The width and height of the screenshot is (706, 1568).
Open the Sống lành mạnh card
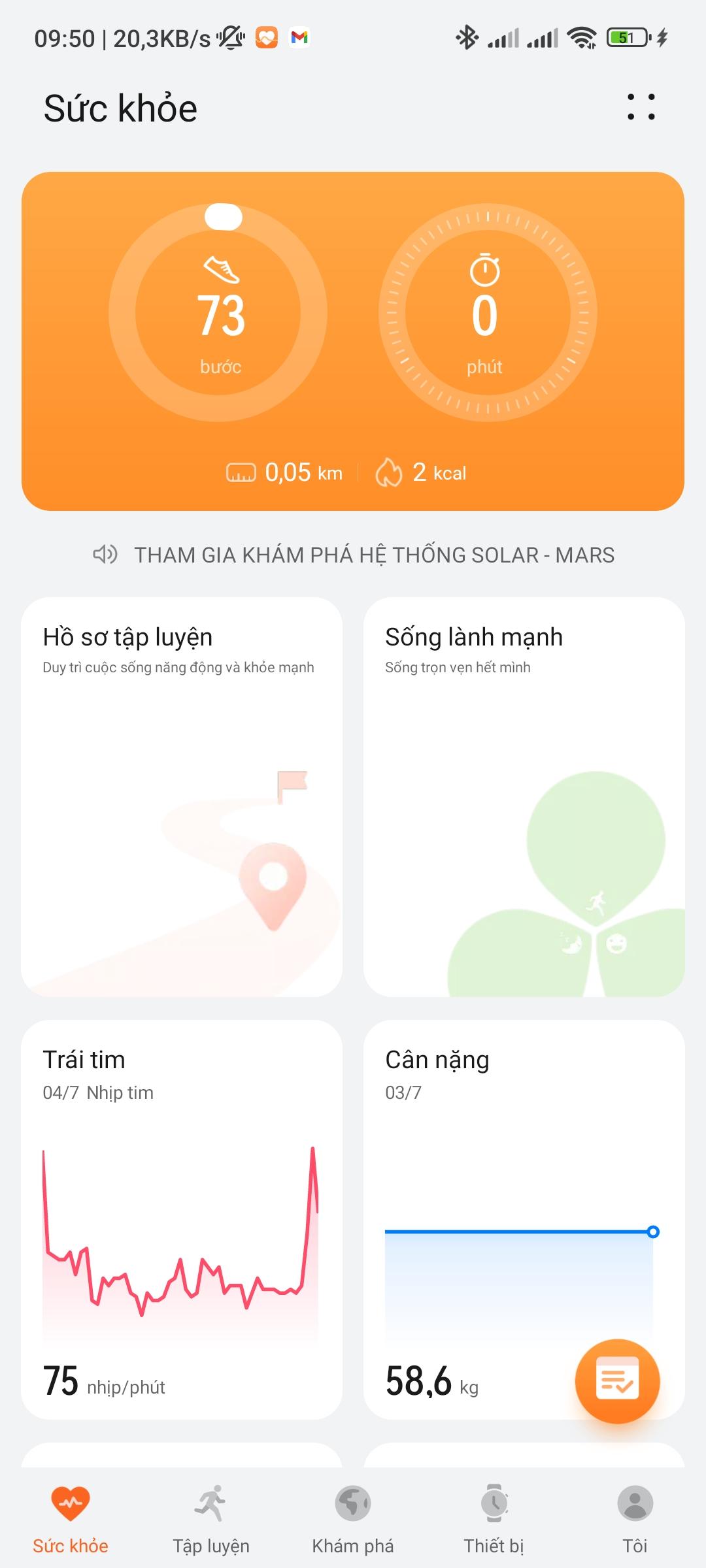click(524, 796)
